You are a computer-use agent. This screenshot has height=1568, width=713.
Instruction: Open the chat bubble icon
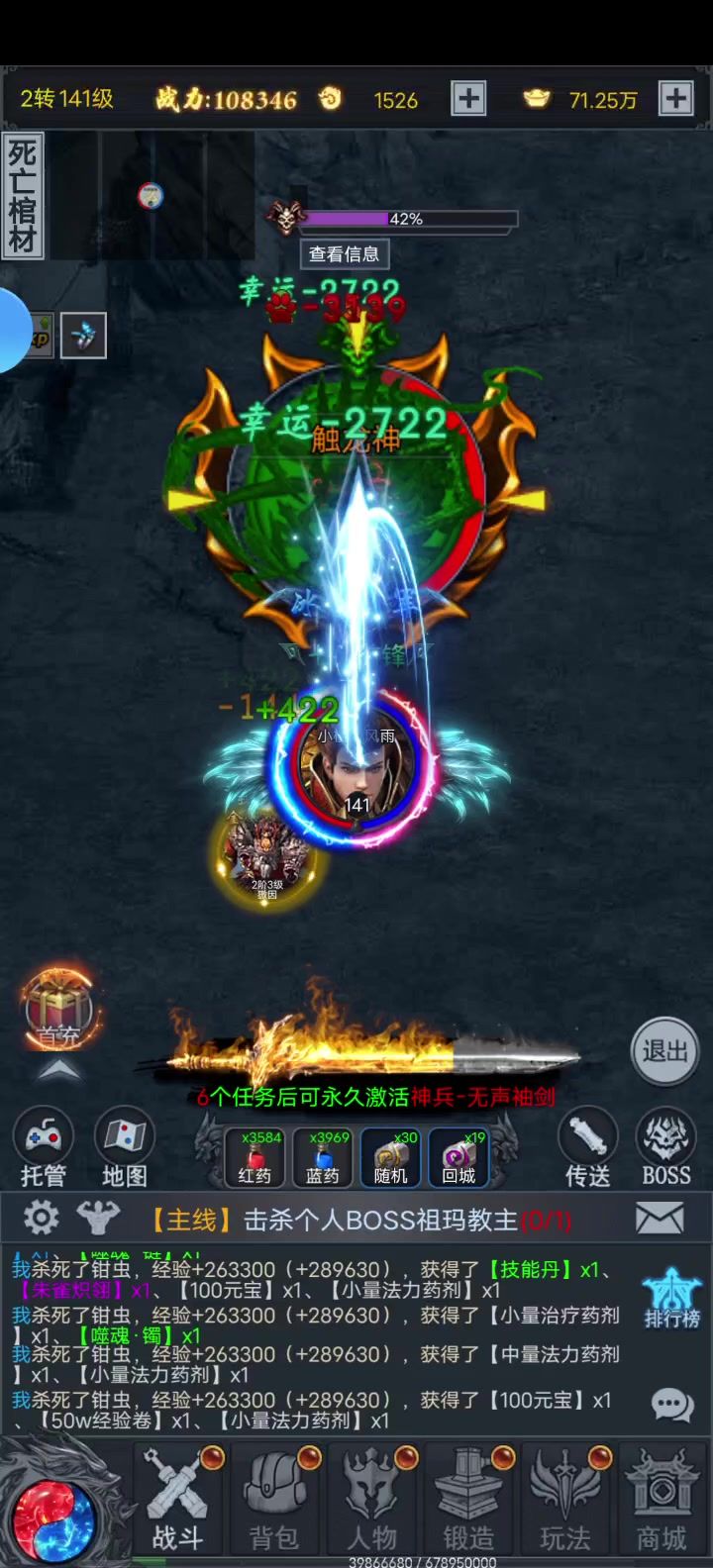coord(672,1403)
